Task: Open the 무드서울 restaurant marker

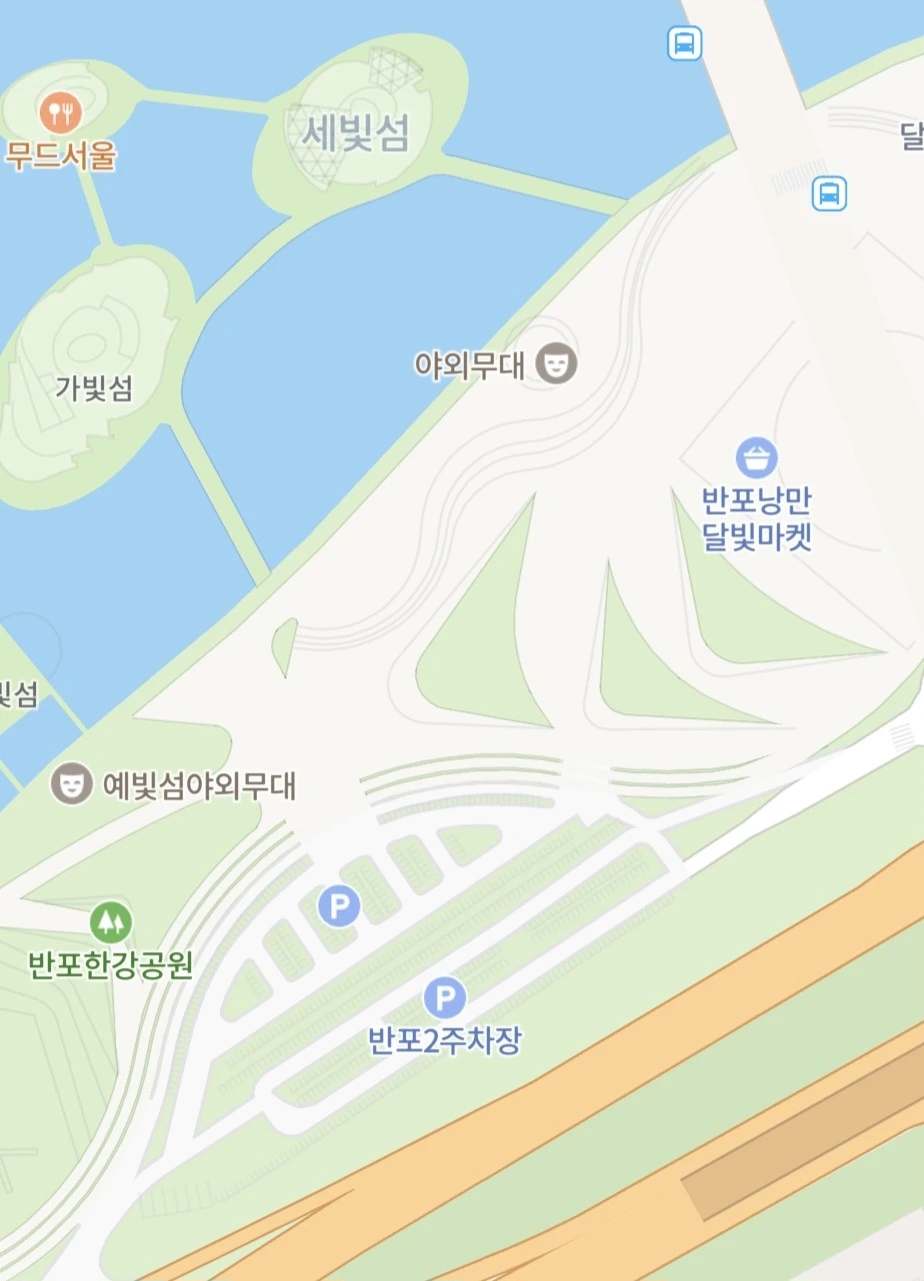Action: click(x=62, y=113)
